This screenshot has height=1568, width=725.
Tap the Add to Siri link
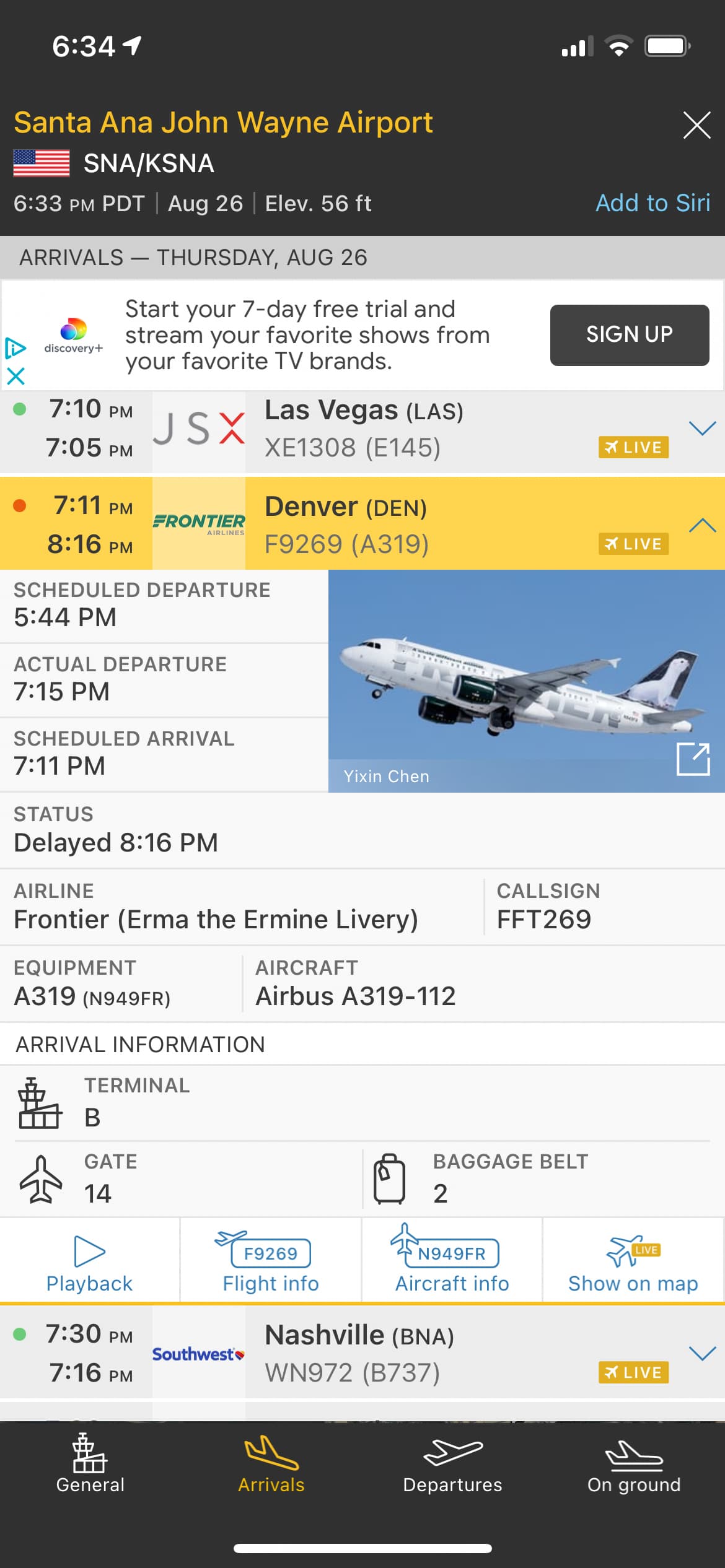tap(652, 203)
